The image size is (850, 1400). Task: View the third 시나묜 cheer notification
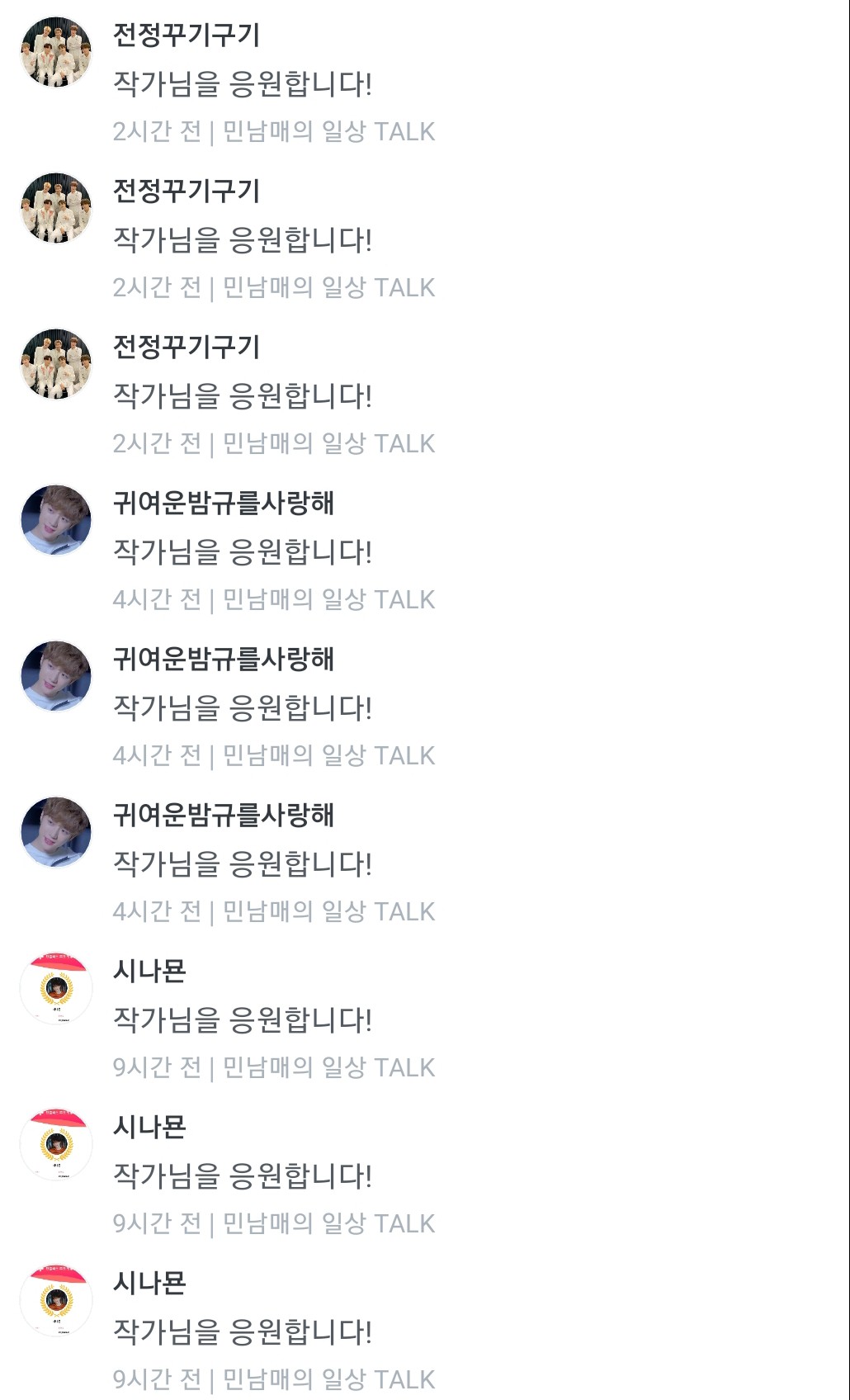242,1331
